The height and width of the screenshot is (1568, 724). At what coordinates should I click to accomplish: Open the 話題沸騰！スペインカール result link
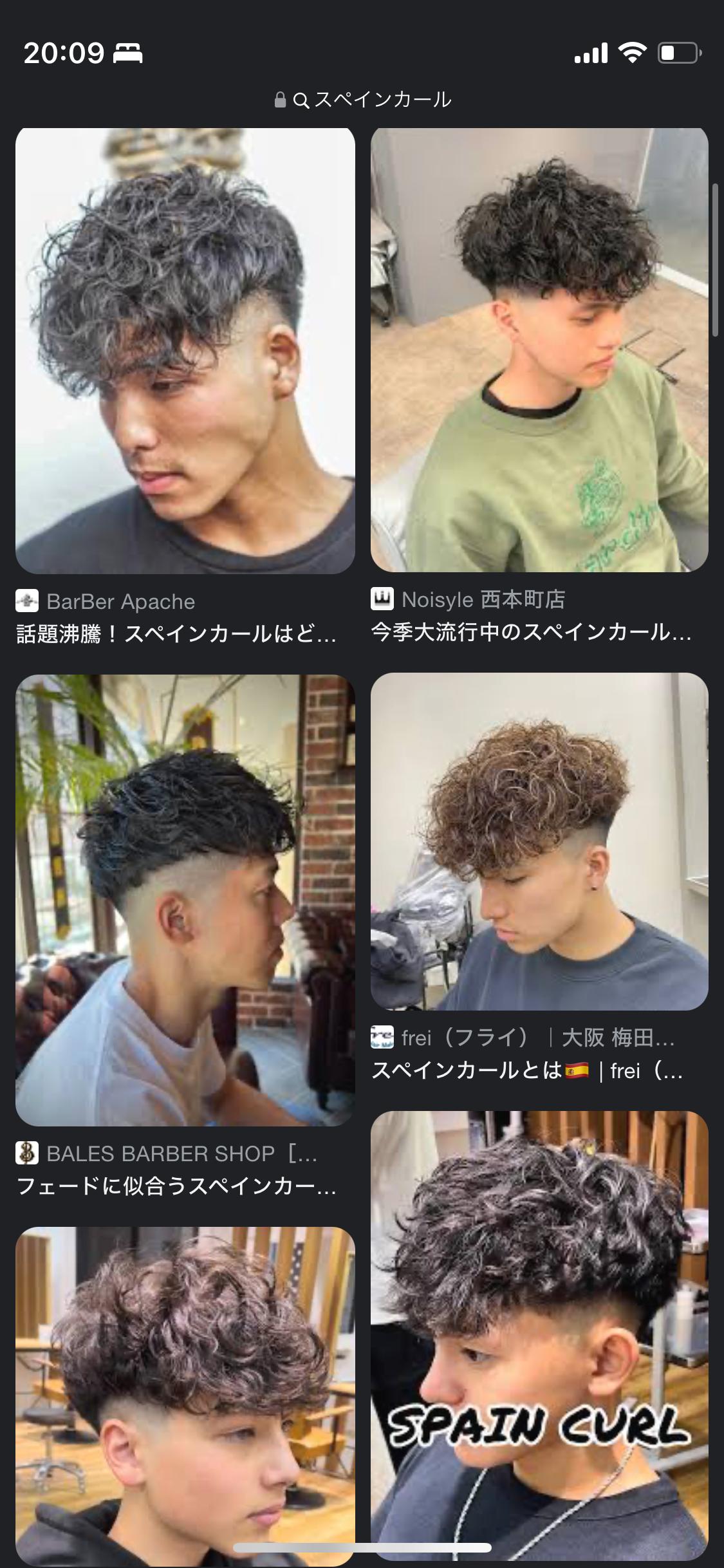(x=176, y=635)
